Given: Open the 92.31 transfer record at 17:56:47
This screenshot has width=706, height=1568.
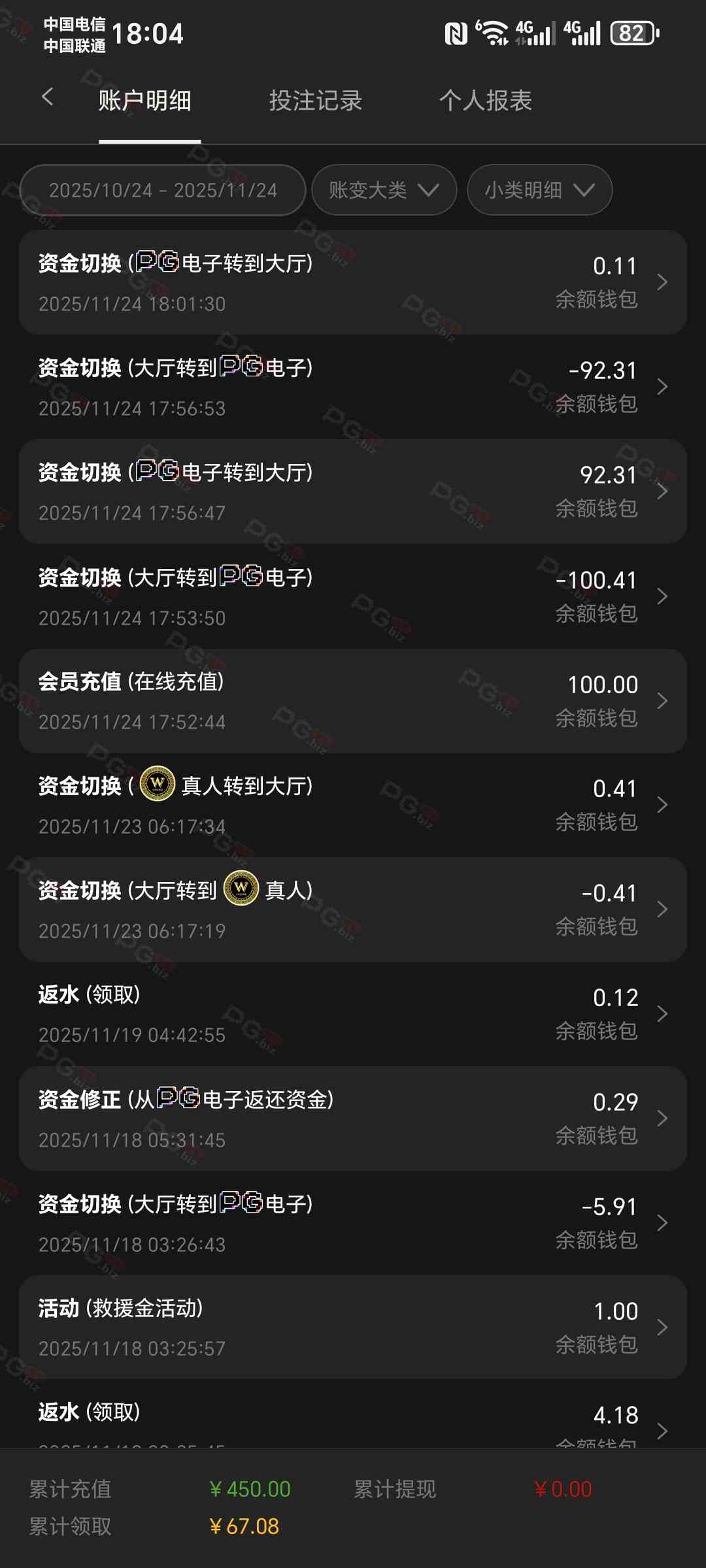Looking at the screenshot, I should [x=353, y=491].
